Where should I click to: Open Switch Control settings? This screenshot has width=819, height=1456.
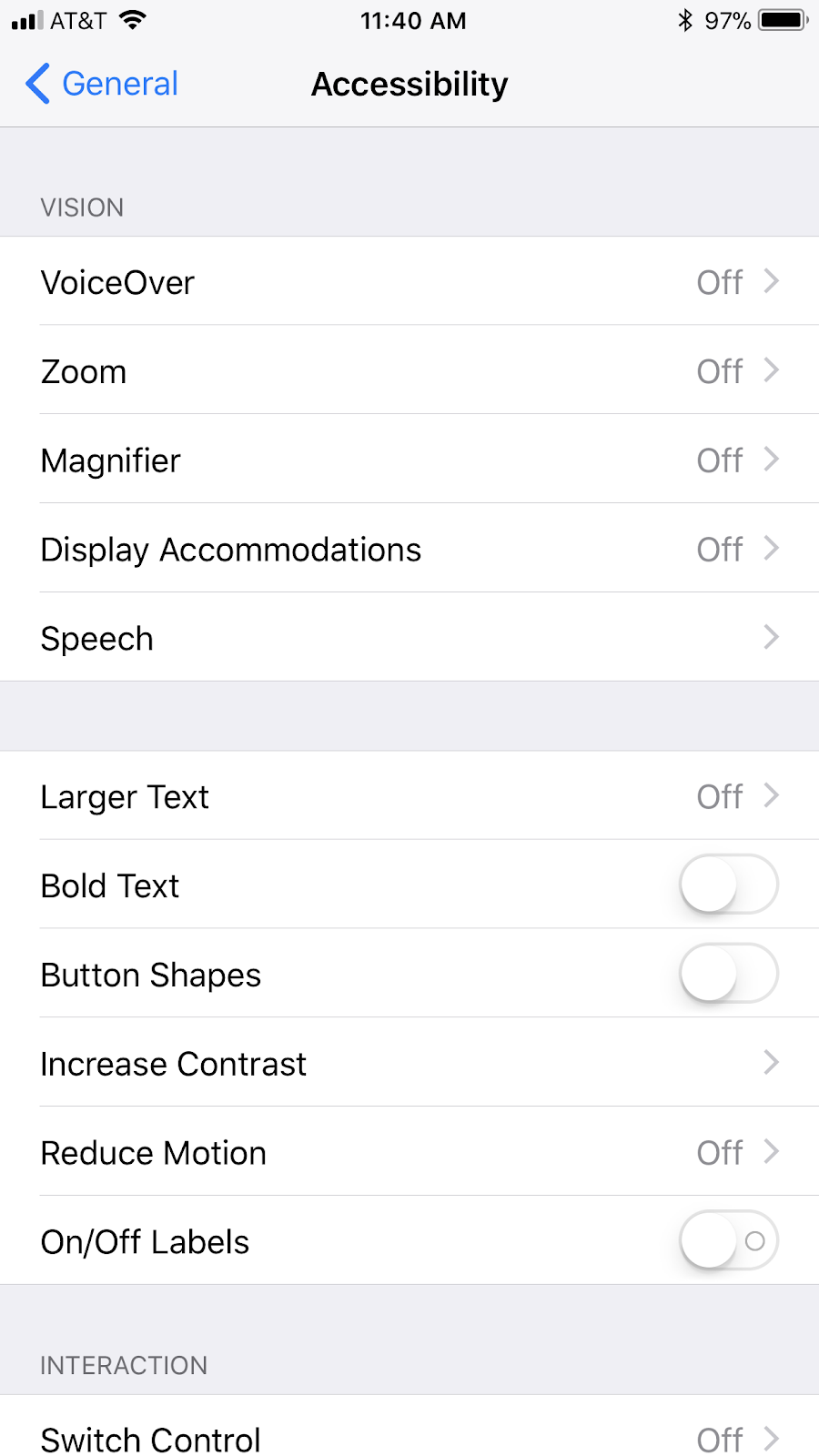(x=409, y=1438)
